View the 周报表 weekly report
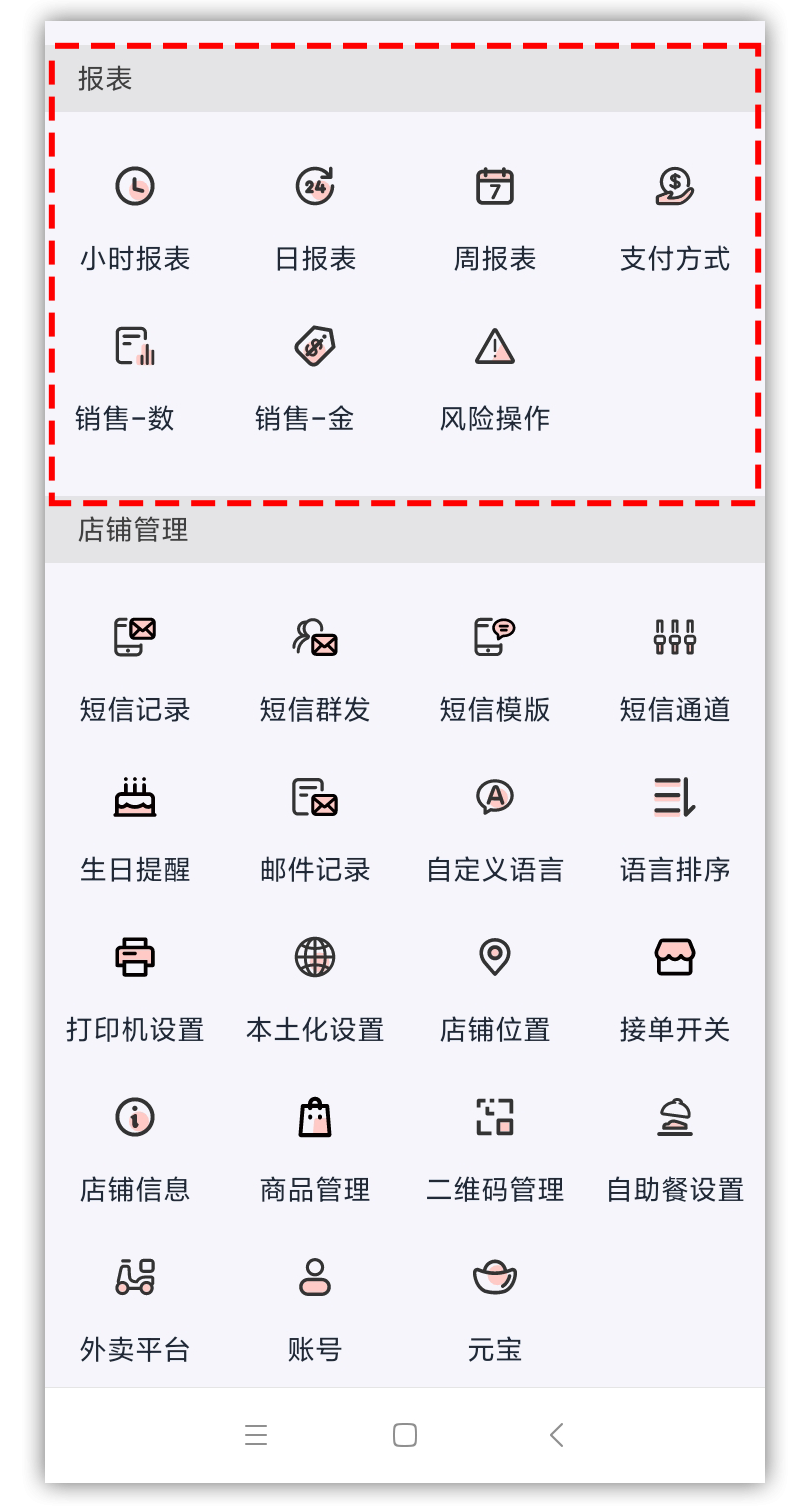Image resolution: width=791 pixels, height=1508 pixels. click(x=495, y=220)
